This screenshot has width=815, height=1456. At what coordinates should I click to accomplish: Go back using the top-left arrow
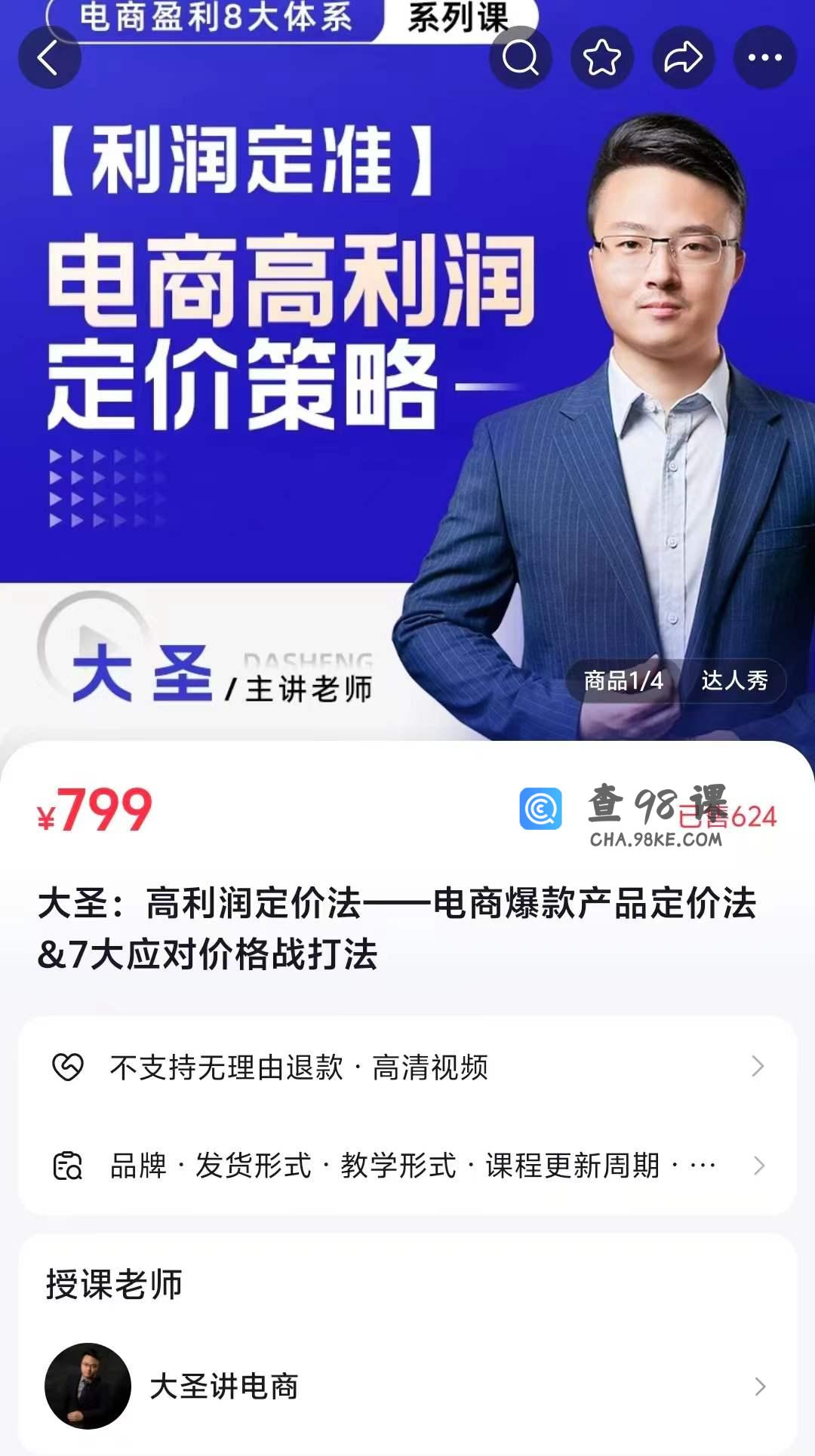coord(49,58)
